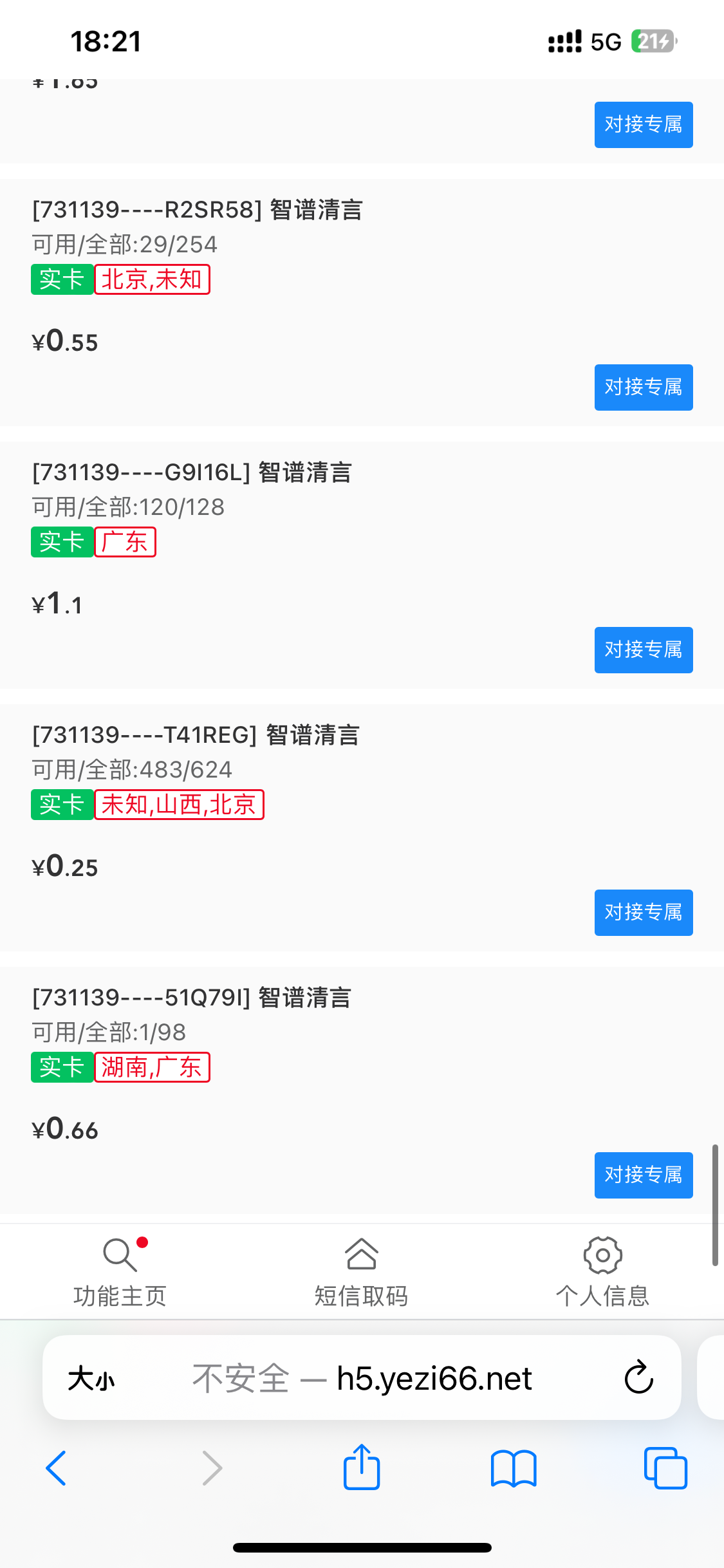Switch to the 功能主页 tab
The height and width of the screenshot is (1568, 724).
coord(120,1273)
